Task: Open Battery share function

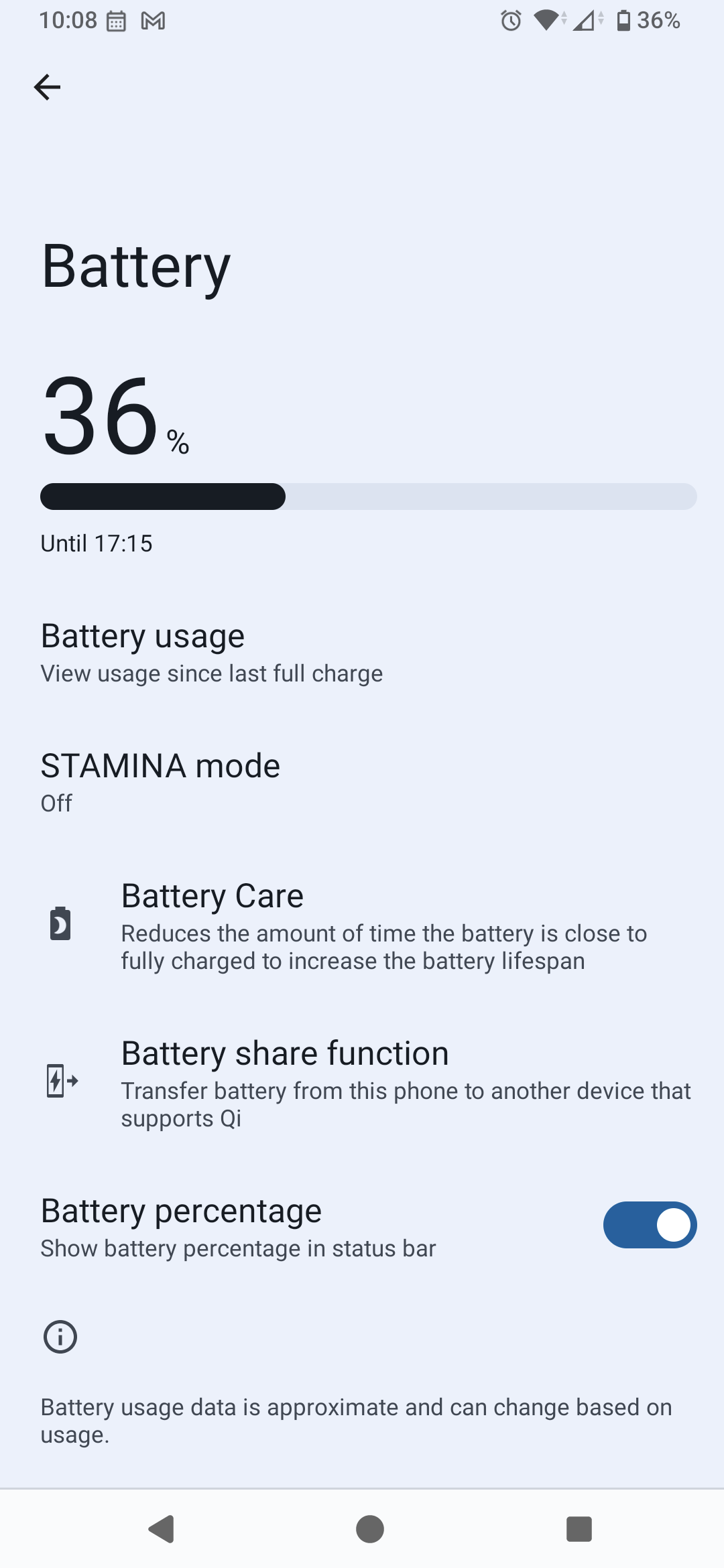Action: pyautogui.click(x=362, y=1084)
